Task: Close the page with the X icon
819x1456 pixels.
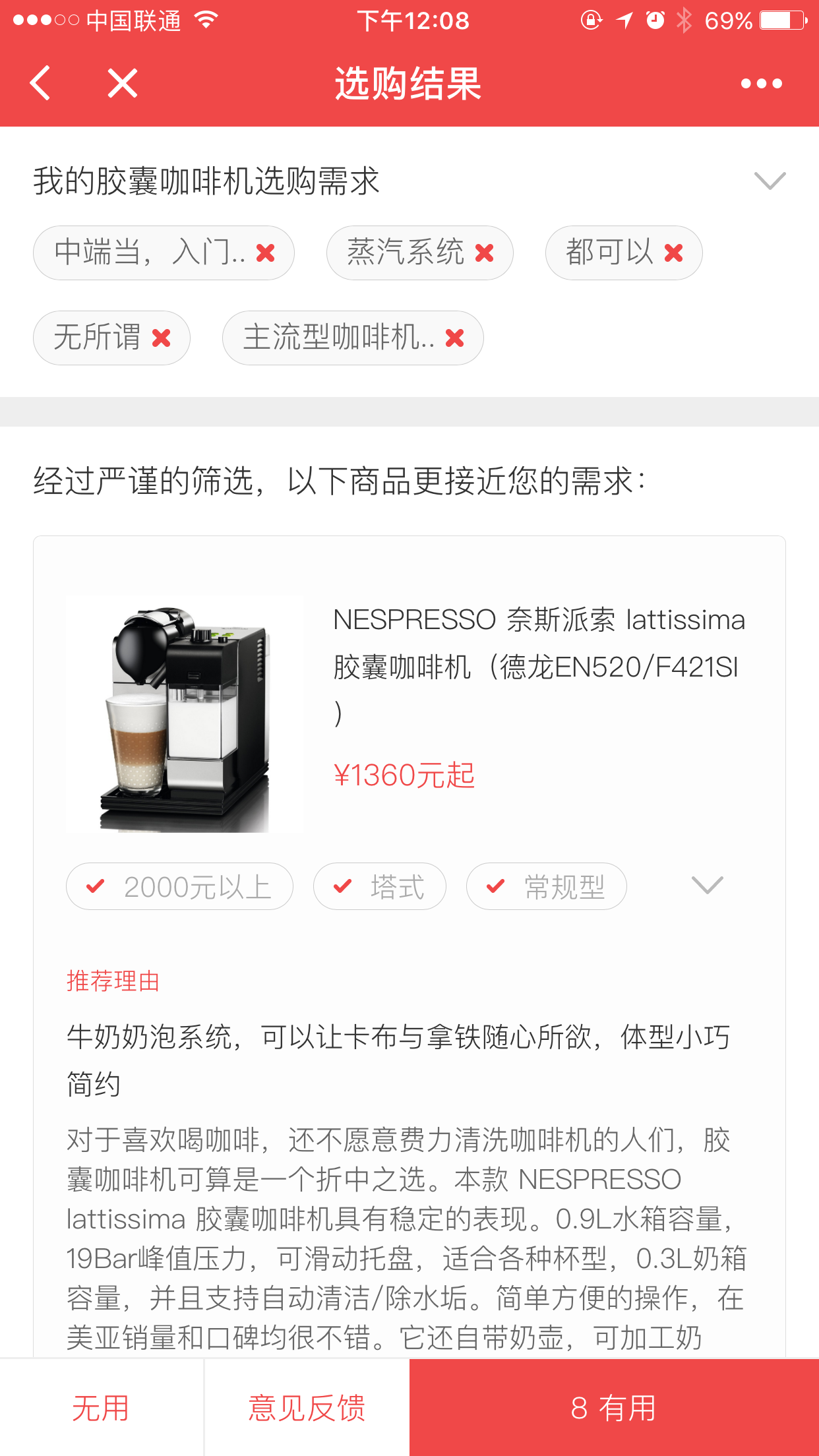Action: click(123, 83)
